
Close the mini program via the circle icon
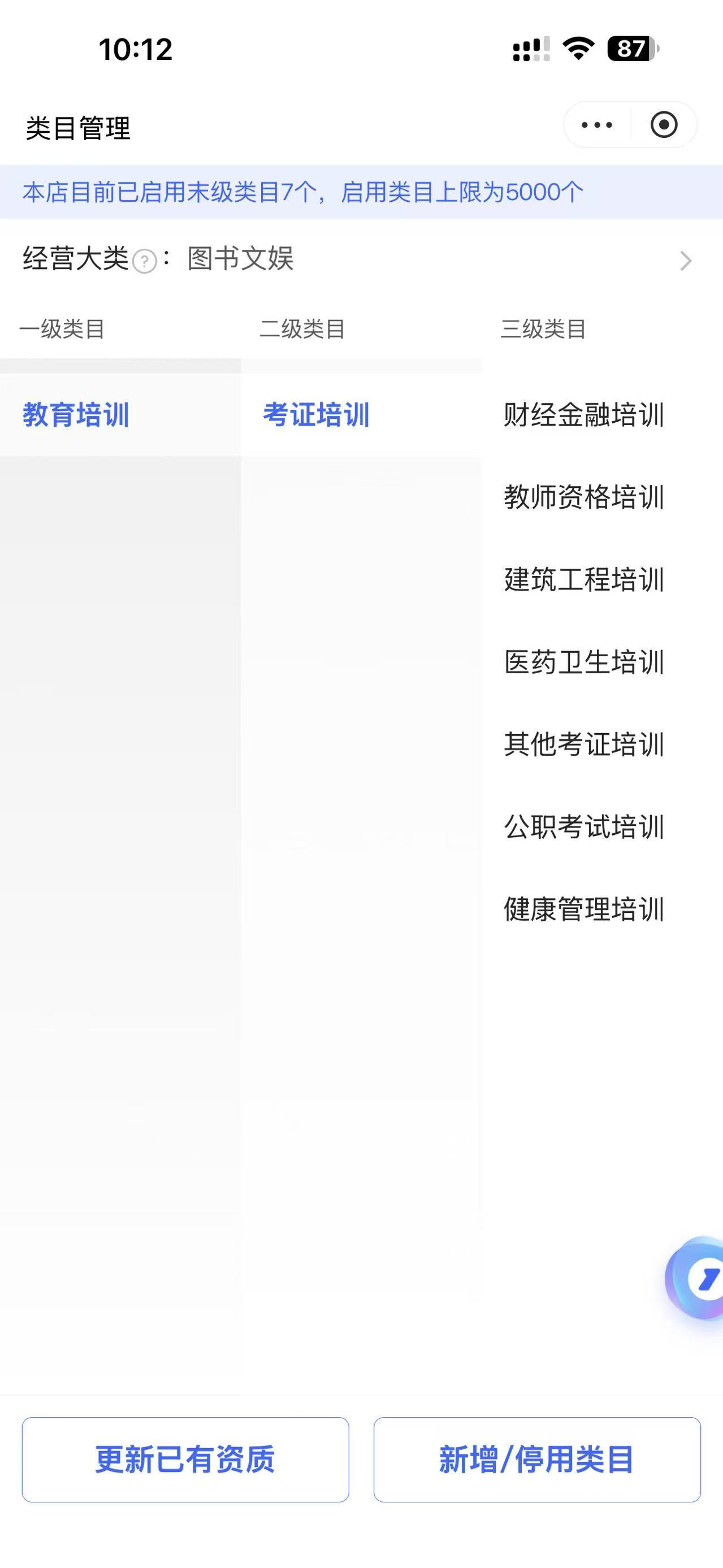click(x=663, y=125)
